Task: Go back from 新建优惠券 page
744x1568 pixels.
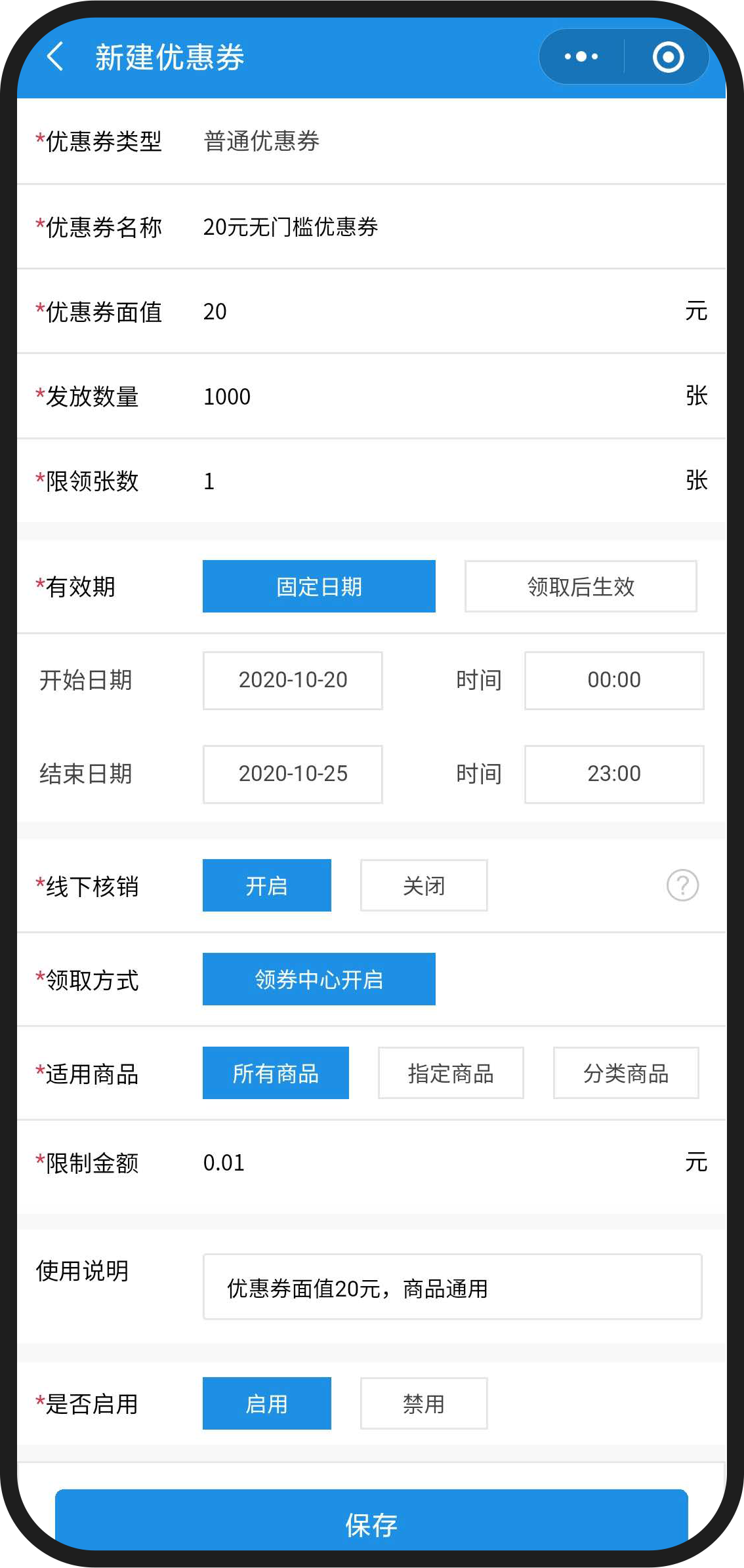Action: [x=56, y=56]
